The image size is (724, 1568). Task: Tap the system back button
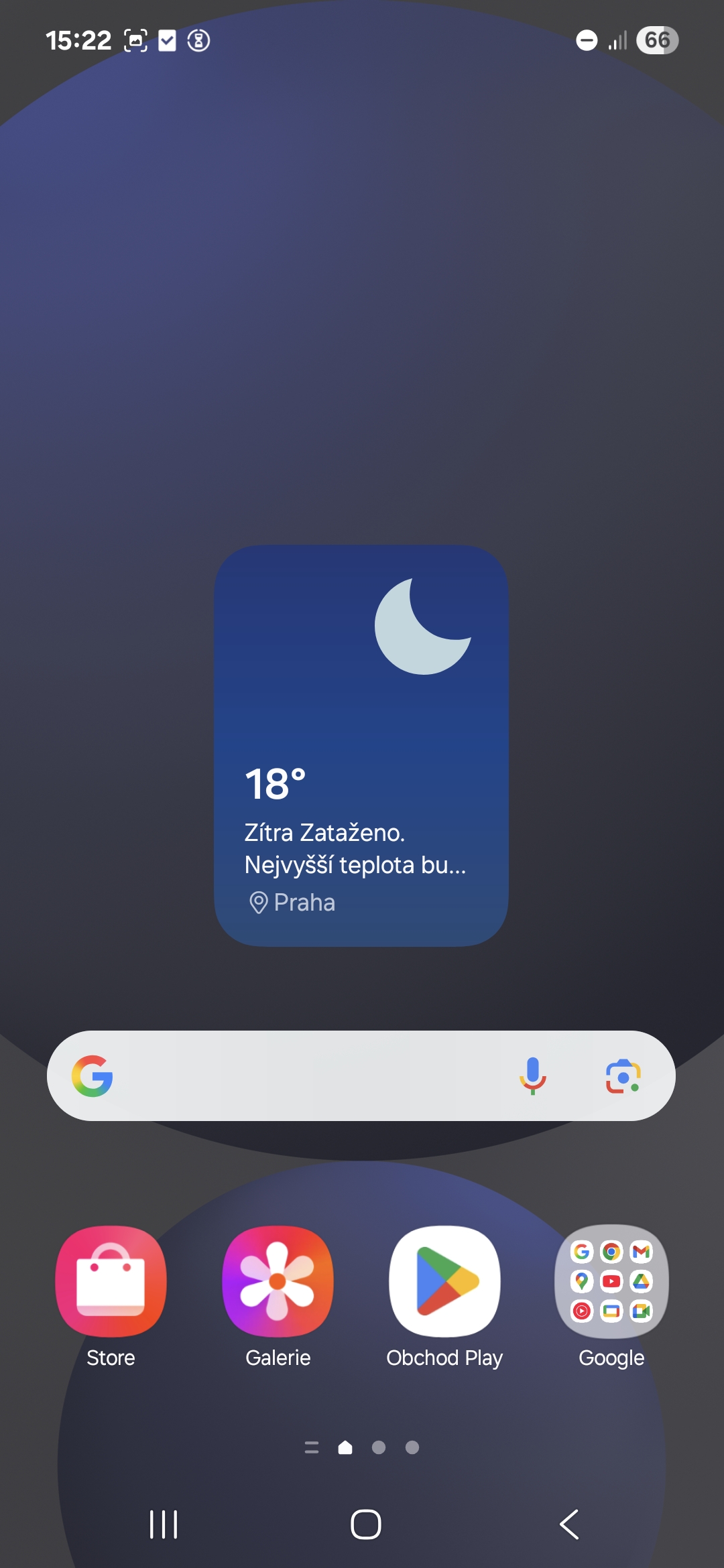coord(569,1524)
